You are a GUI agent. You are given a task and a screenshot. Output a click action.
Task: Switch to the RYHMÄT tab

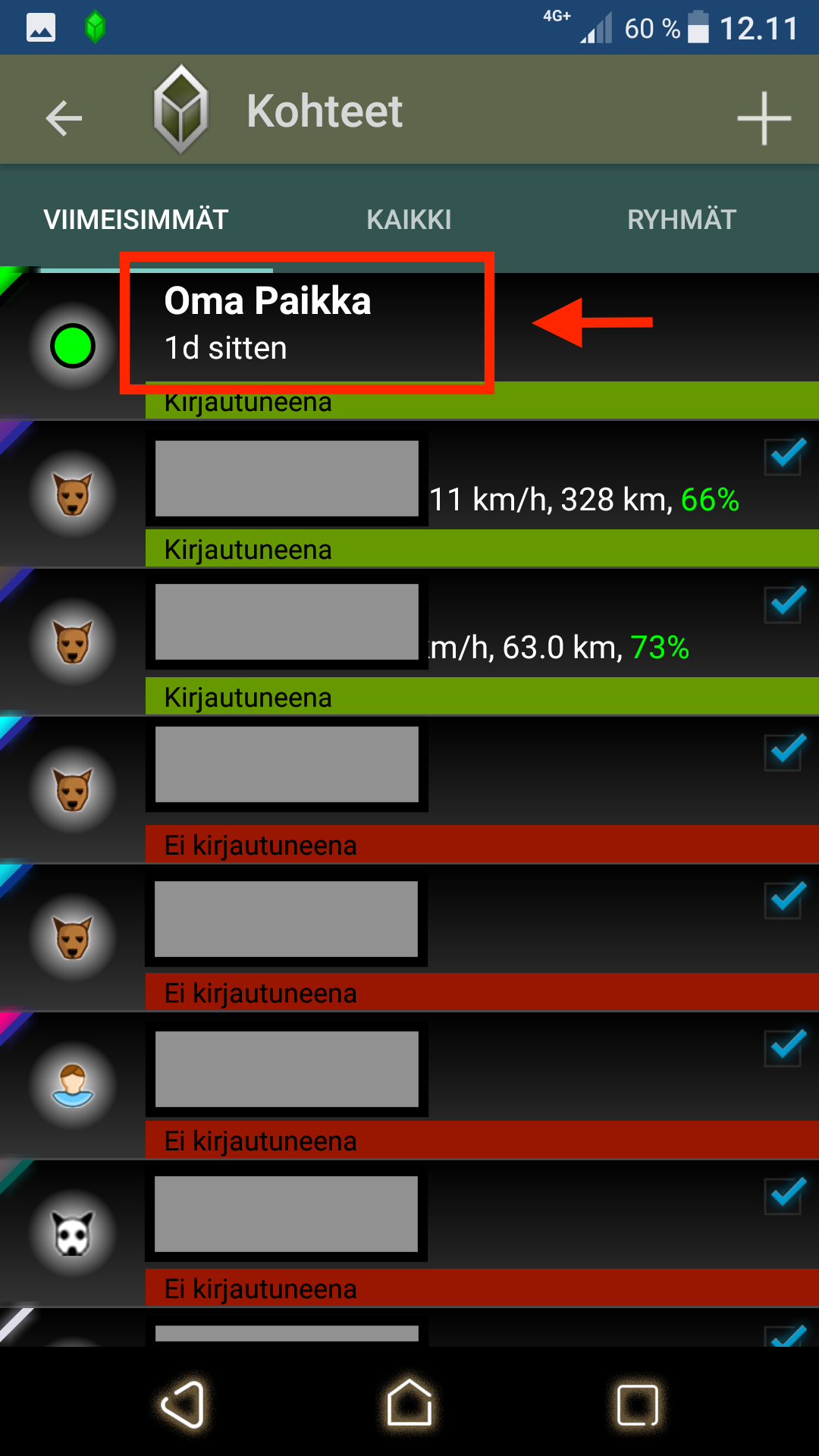click(x=682, y=220)
